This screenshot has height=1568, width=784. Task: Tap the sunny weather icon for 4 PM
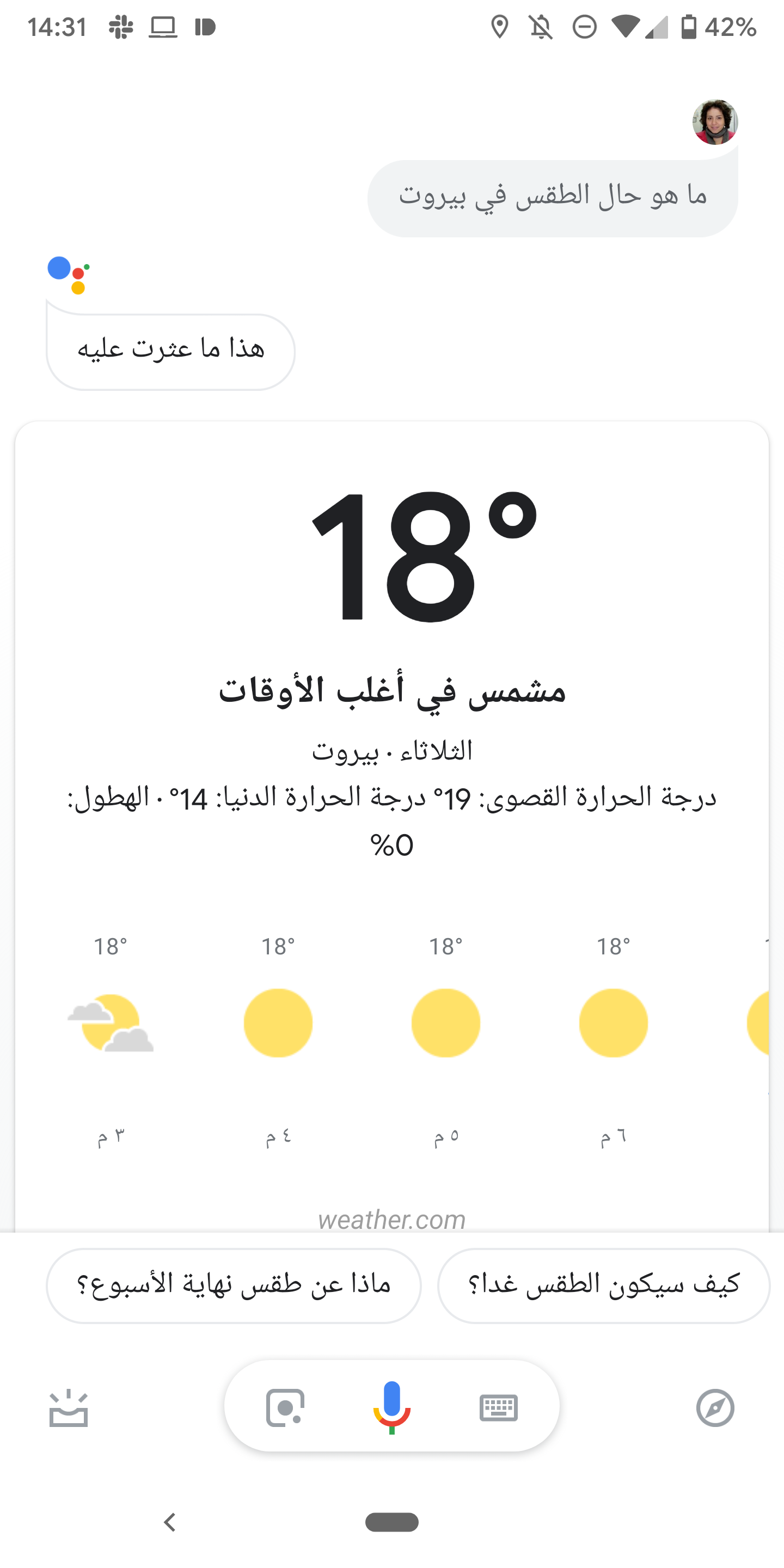point(278,1022)
